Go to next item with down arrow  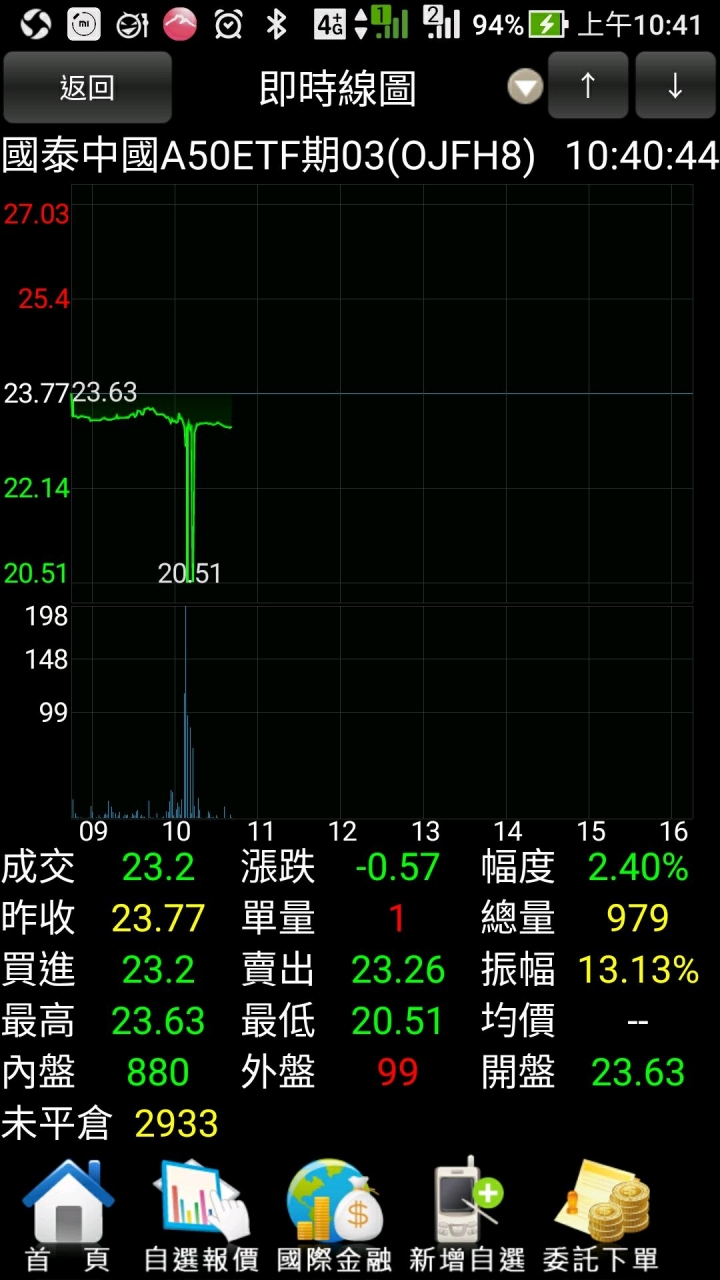point(675,87)
